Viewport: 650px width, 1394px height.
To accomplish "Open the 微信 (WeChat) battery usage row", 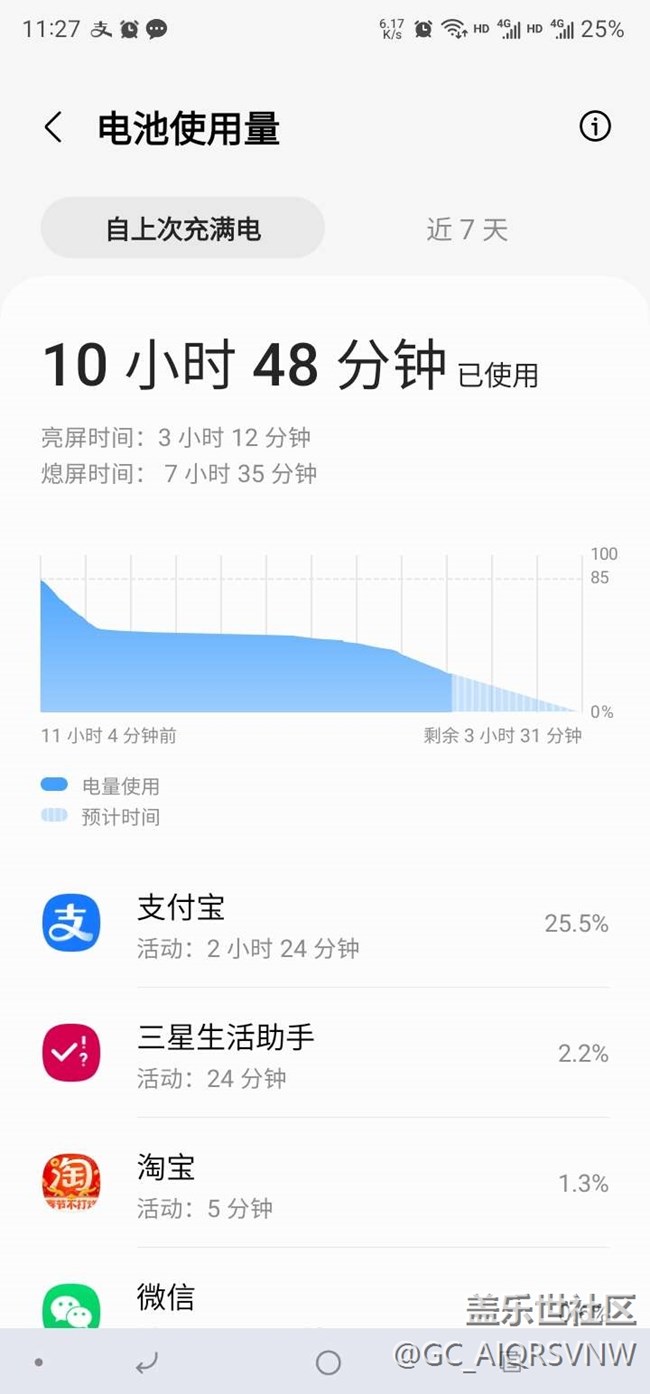I will click(325, 1292).
